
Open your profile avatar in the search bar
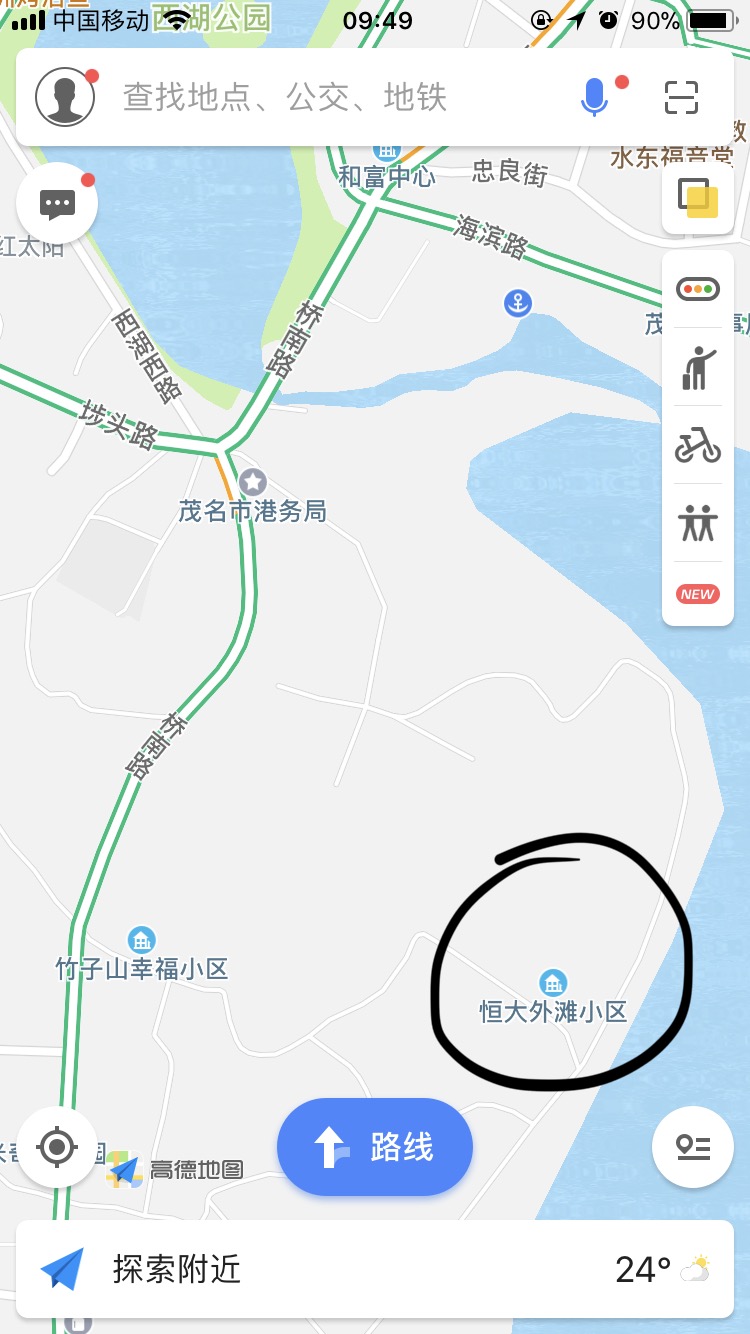(x=64, y=96)
